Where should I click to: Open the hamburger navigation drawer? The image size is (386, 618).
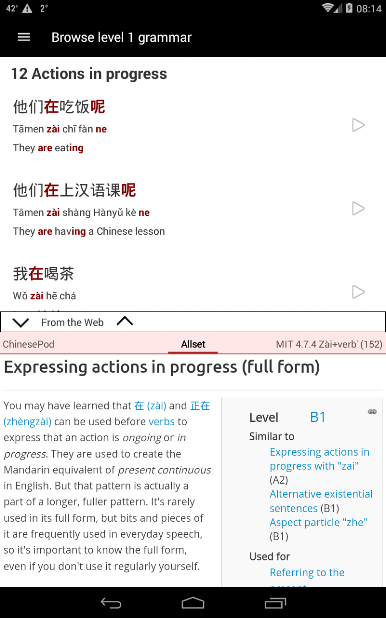[24, 37]
